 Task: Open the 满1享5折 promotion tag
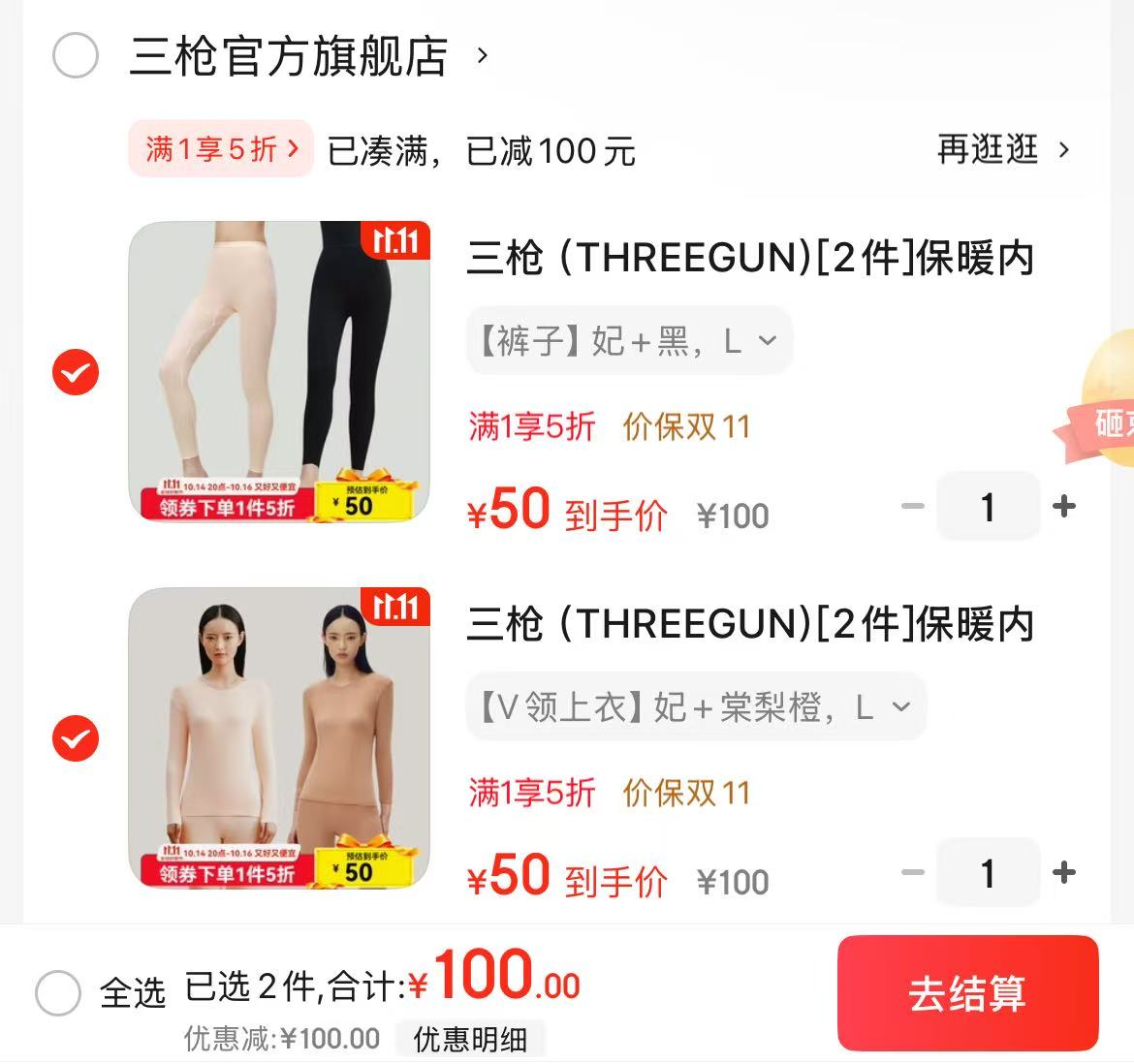coord(221,149)
